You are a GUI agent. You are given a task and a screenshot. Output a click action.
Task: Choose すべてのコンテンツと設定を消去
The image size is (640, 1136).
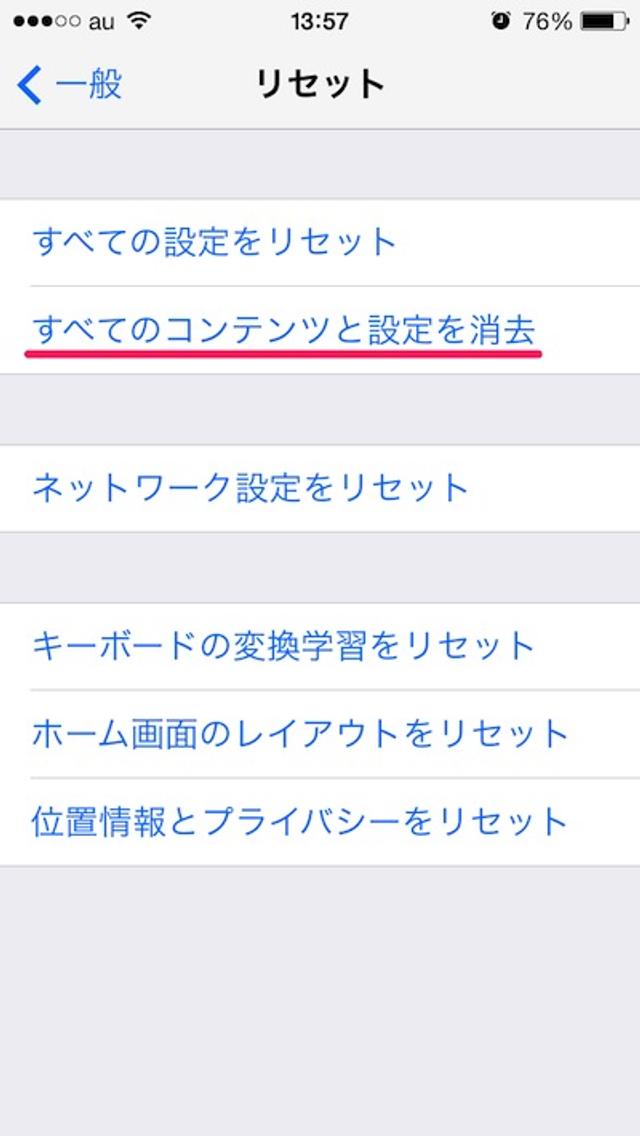pyautogui.click(x=284, y=330)
